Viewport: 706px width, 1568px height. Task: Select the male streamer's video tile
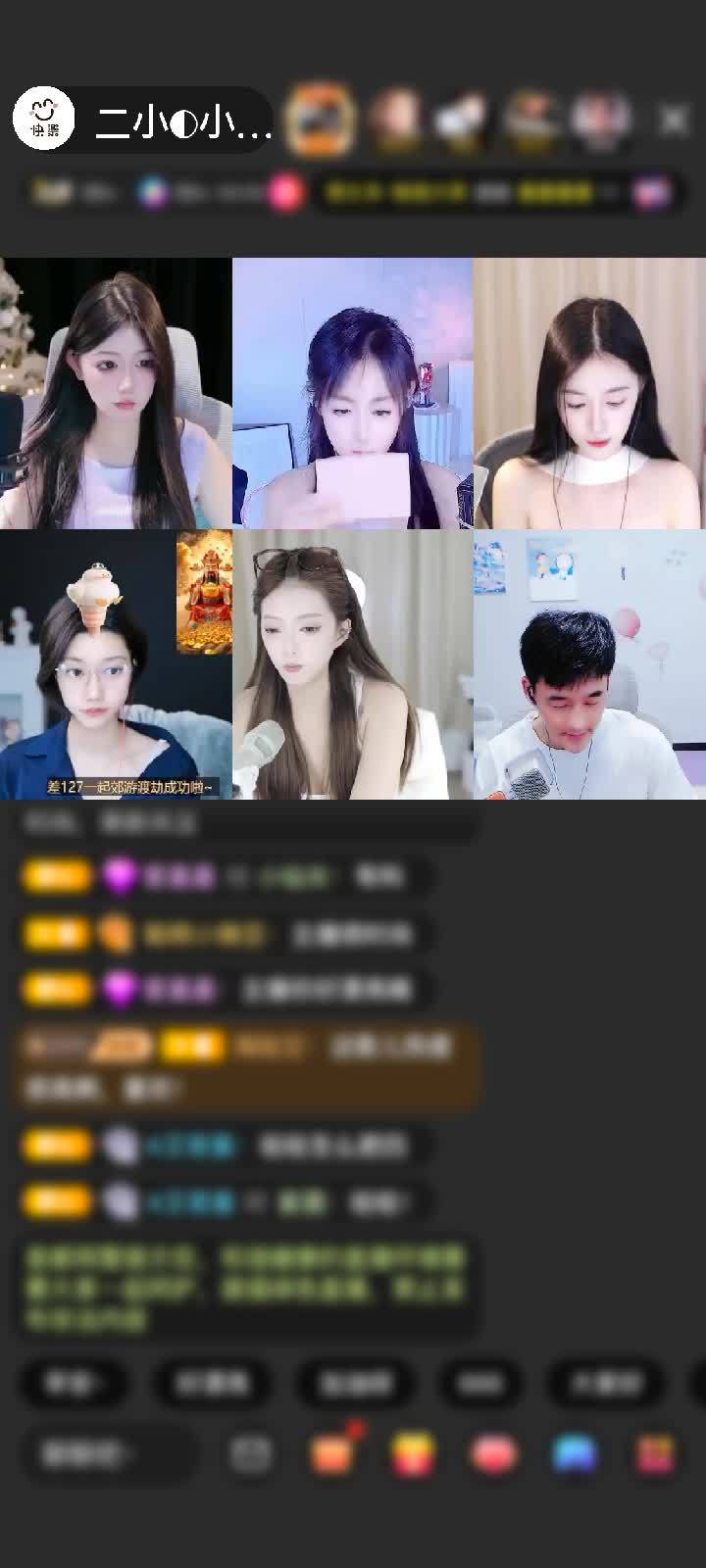(x=589, y=665)
